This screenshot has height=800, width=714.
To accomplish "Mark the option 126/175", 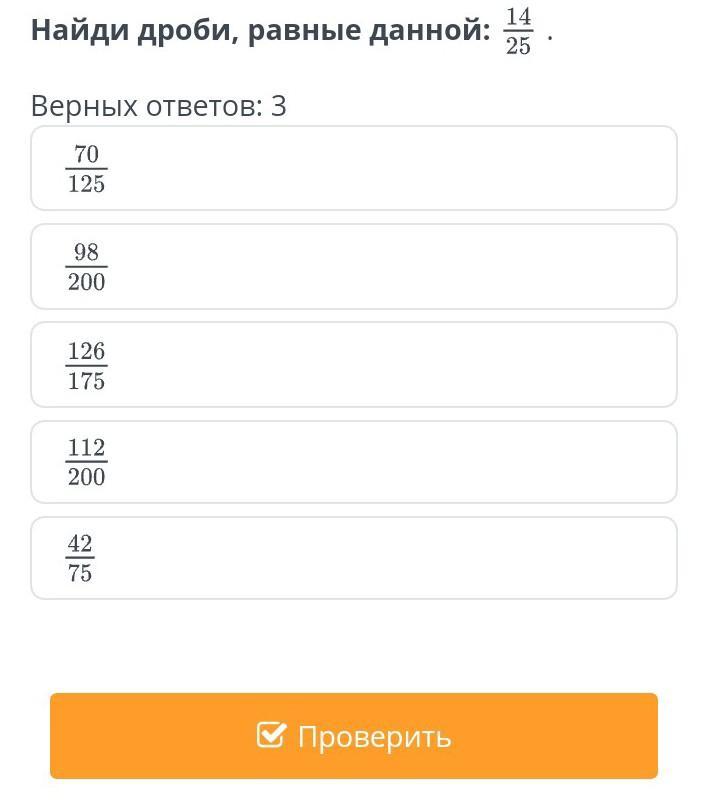I will pyautogui.click(x=354, y=364).
